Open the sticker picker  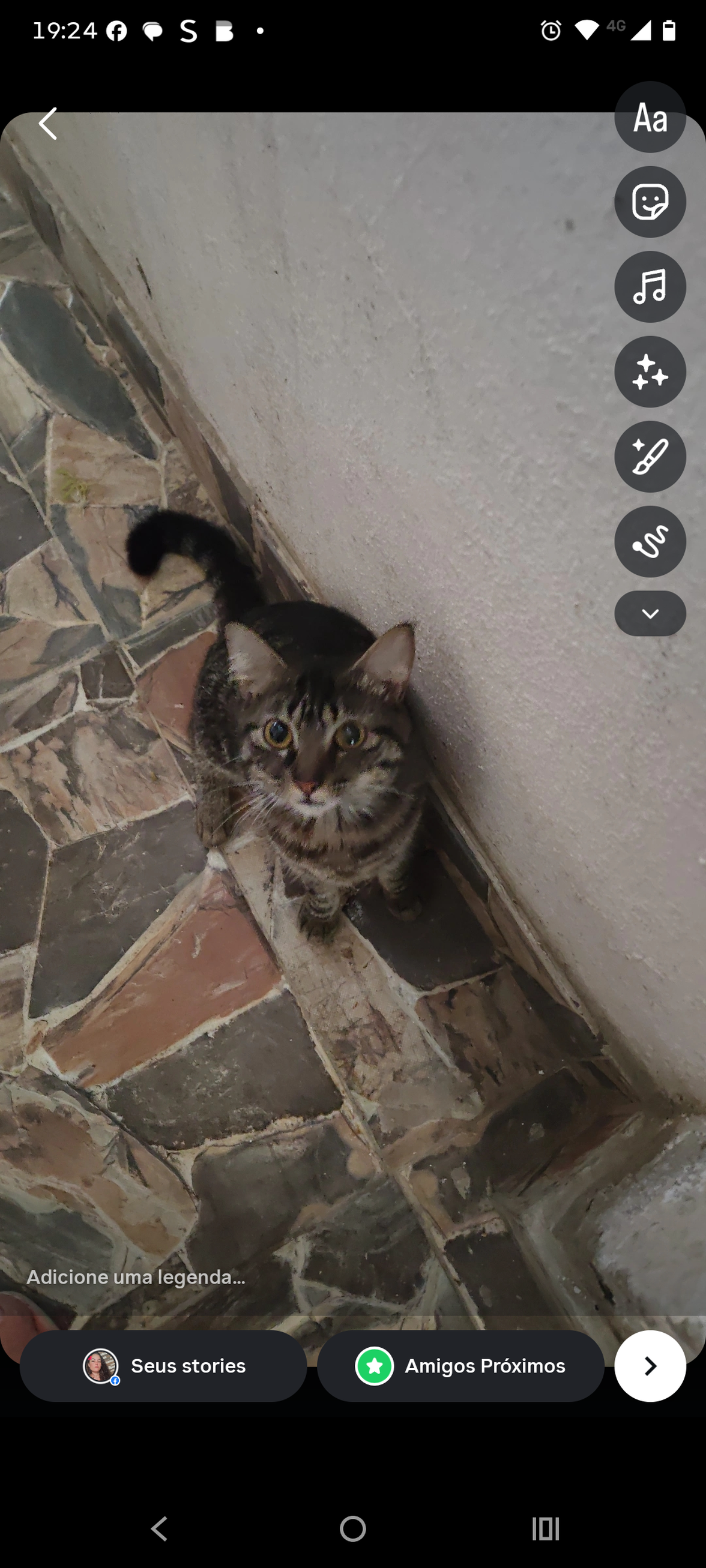click(x=650, y=202)
